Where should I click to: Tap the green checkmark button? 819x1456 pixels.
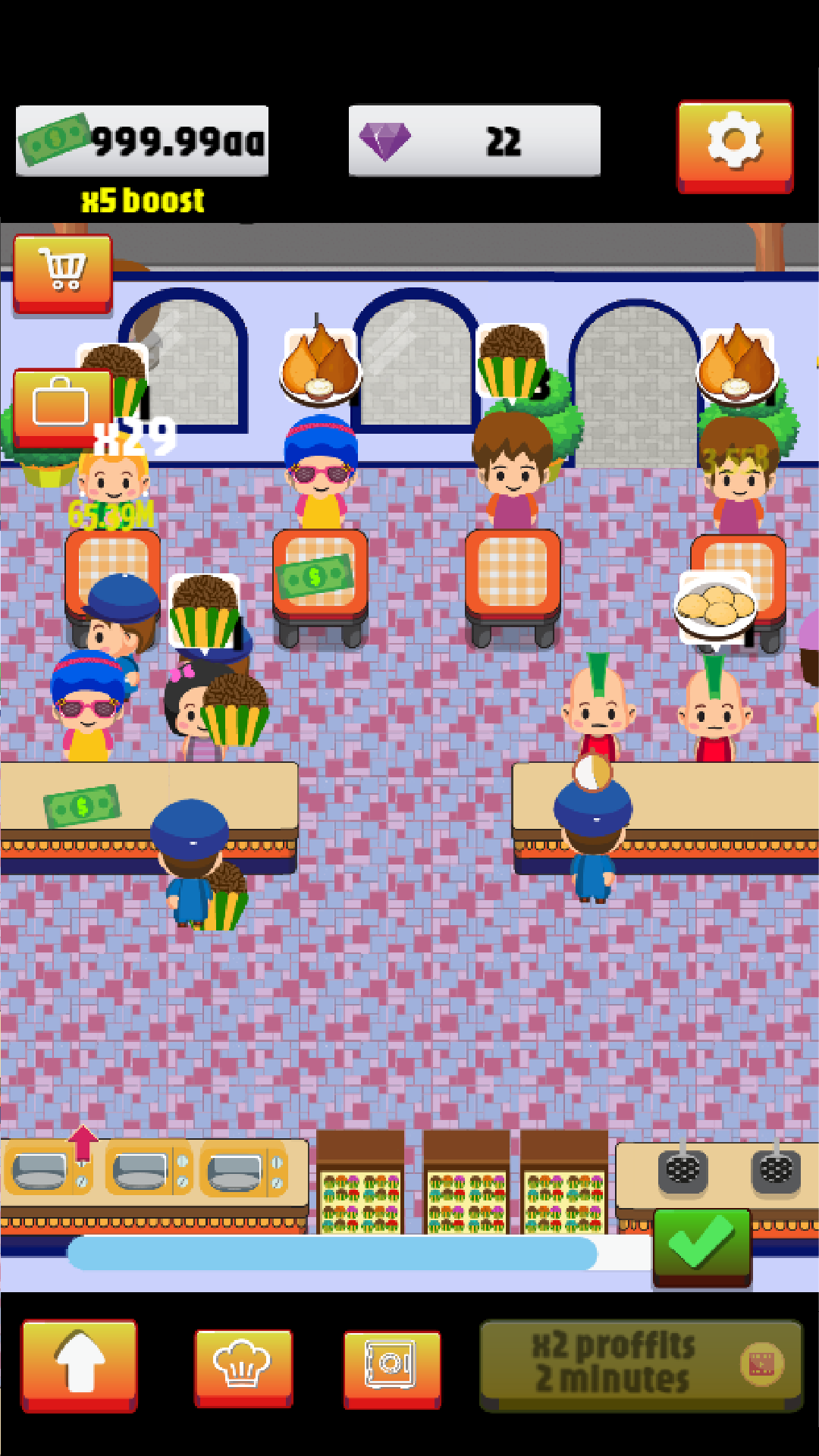tap(701, 1245)
